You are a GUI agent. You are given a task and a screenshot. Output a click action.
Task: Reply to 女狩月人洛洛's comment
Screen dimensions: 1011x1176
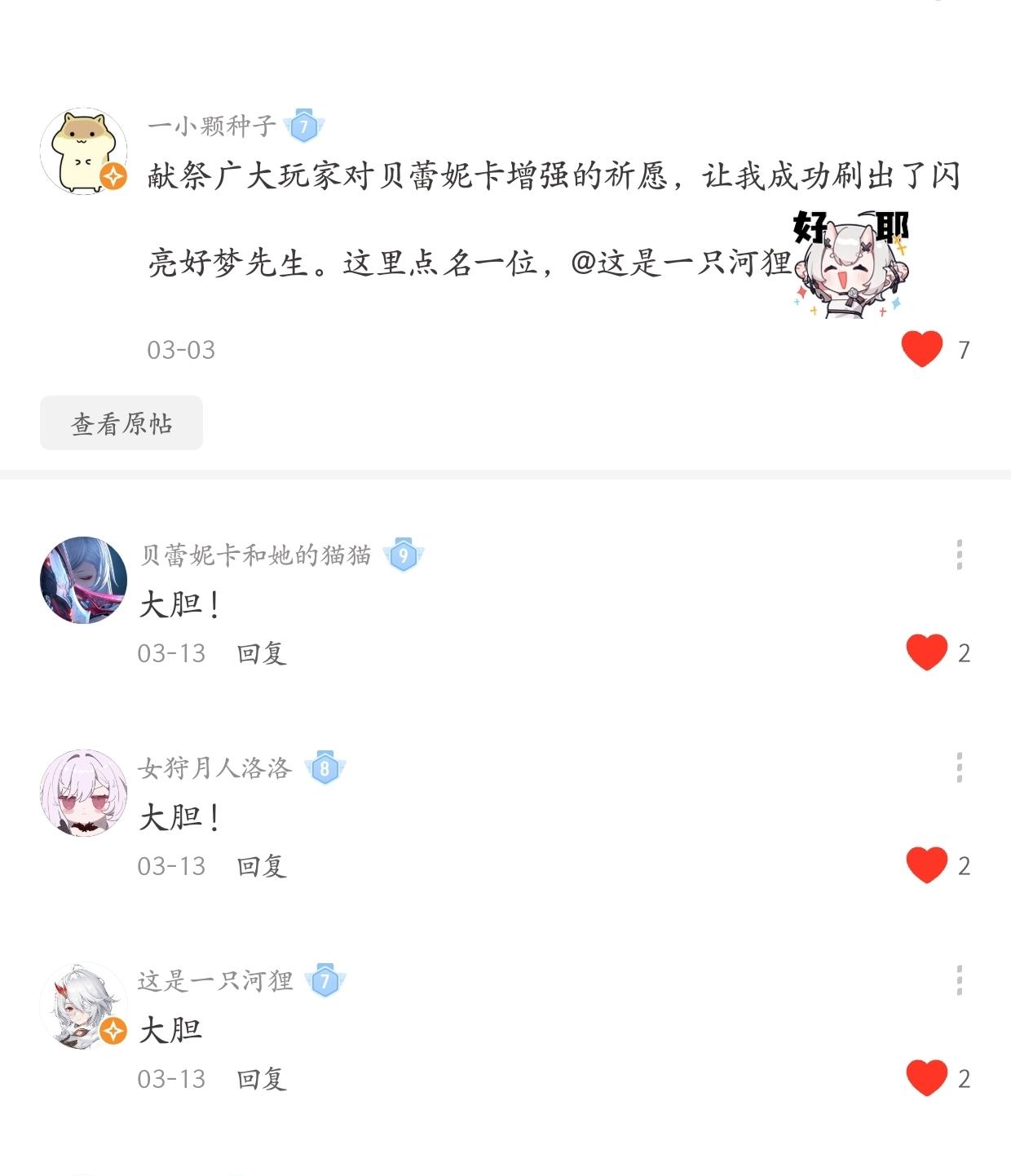click(261, 866)
